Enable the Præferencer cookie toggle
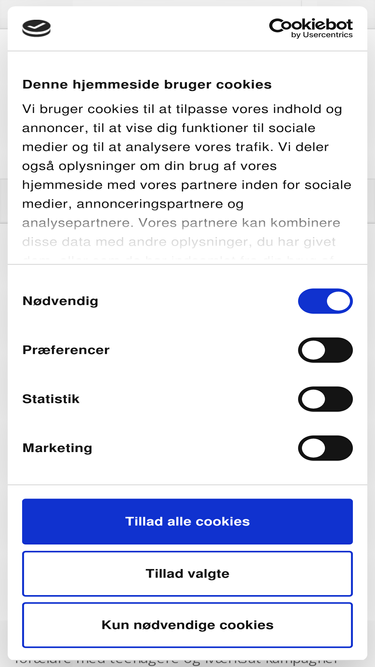 coord(325,350)
